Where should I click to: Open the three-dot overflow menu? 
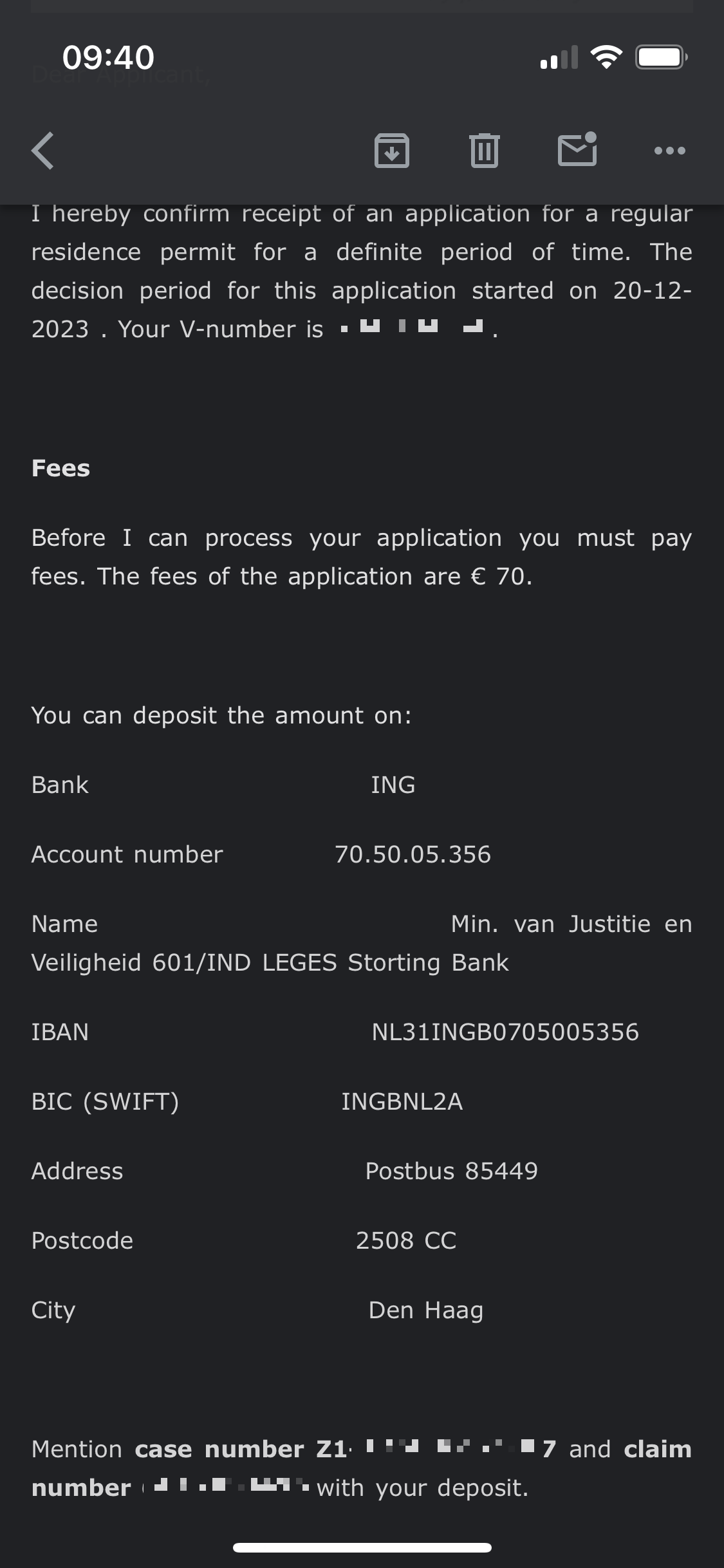[670, 151]
